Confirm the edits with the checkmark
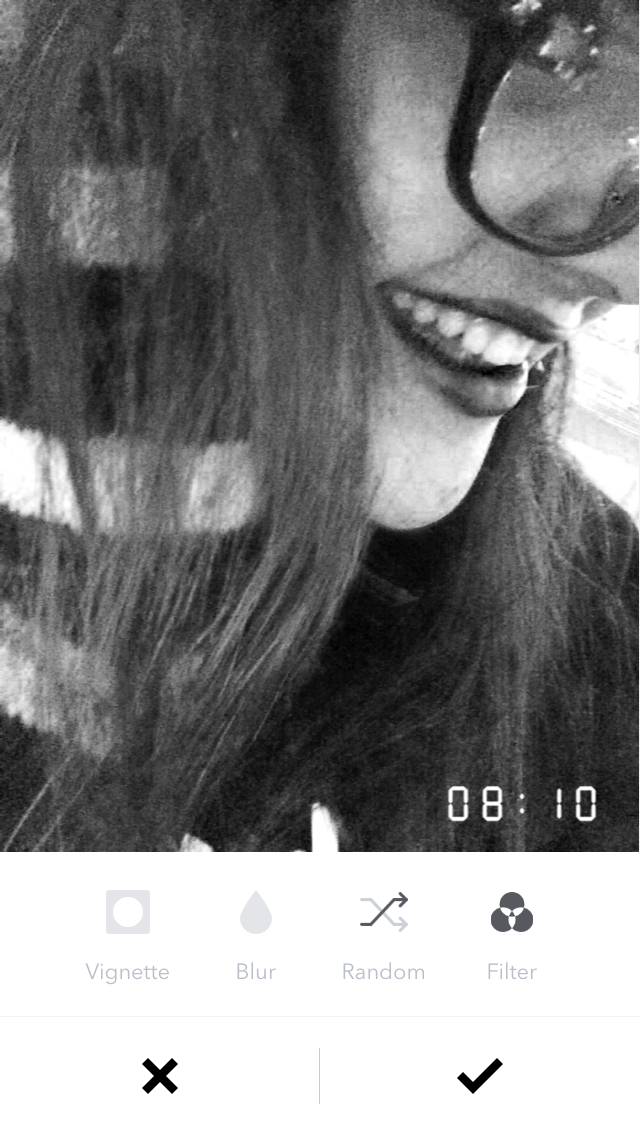This screenshot has width=640, height=1136. pyautogui.click(x=480, y=1076)
